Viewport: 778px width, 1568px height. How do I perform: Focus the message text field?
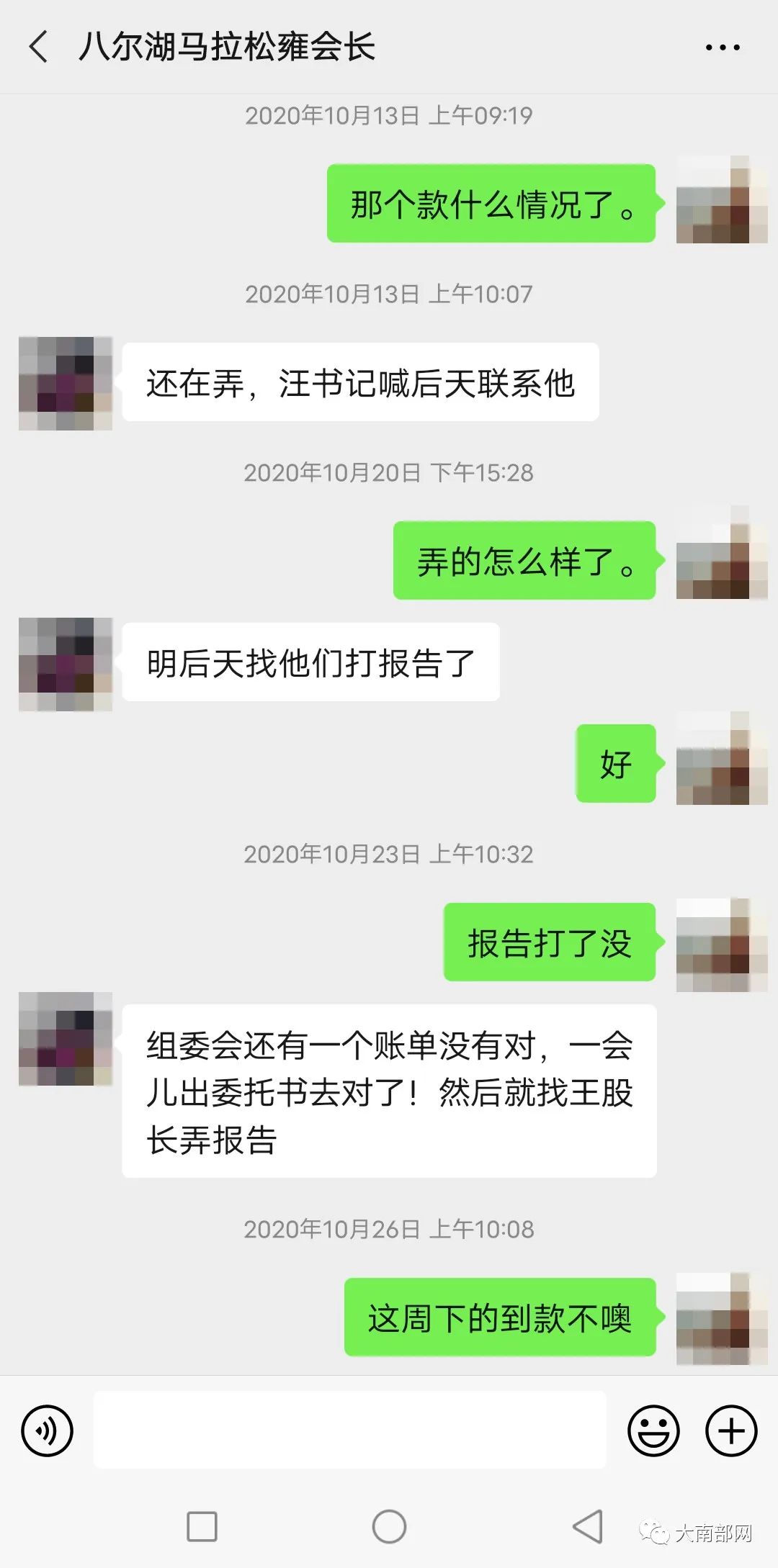[349, 1430]
